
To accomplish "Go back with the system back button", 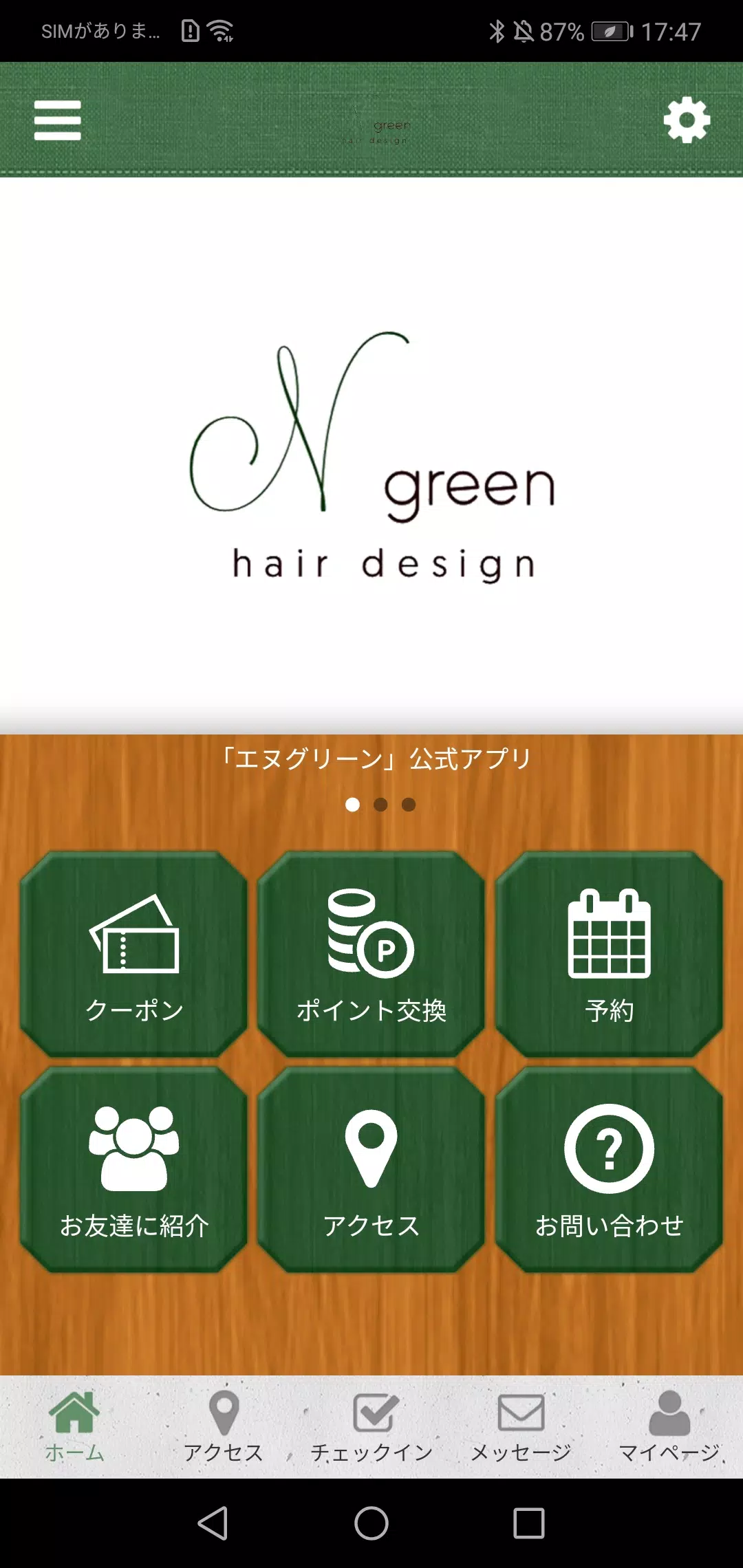I will tap(213, 1523).
